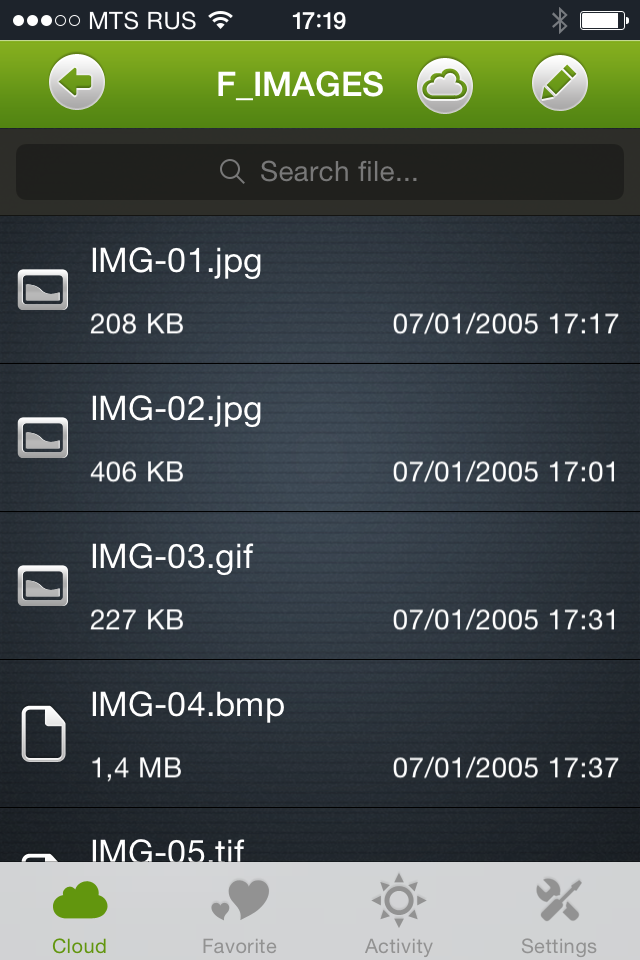Open the file IMG-01.jpg
The width and height of the screenshot is (640, 960).
320,290
